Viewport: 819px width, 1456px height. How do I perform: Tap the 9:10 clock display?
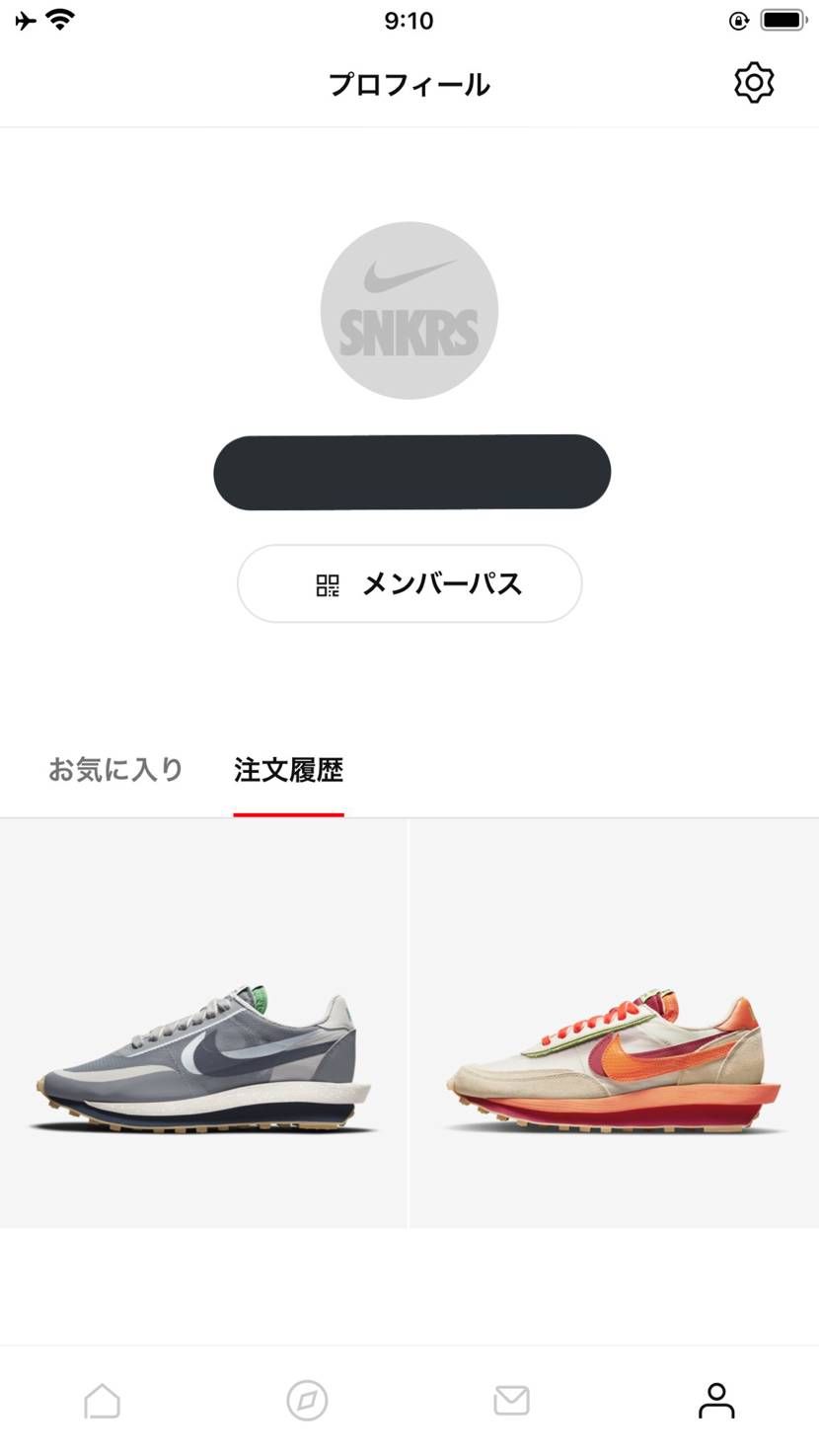pyautogui.click(x=409, y=20)
